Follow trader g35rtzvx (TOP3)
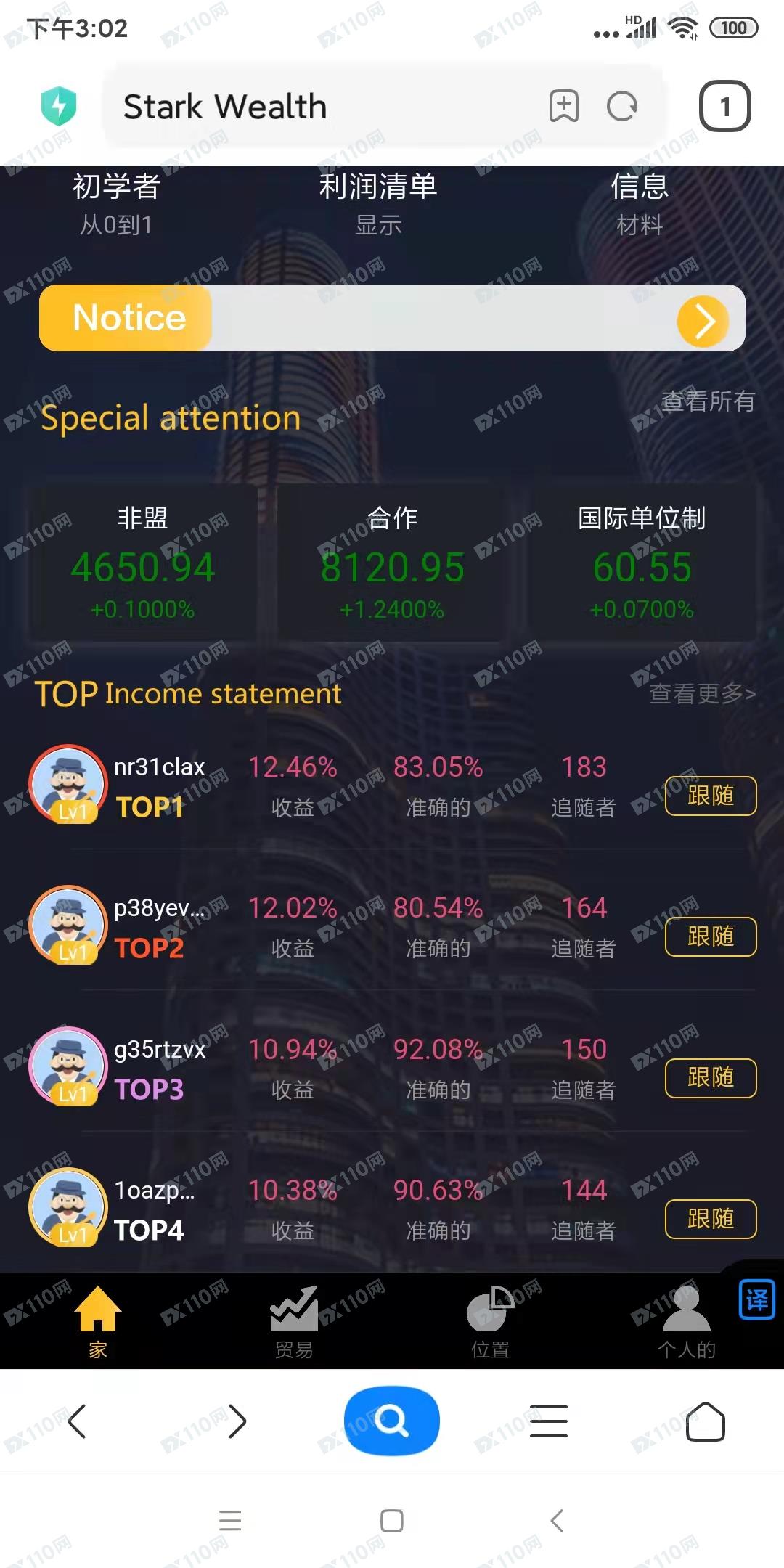 click(x=710, y=1078)
